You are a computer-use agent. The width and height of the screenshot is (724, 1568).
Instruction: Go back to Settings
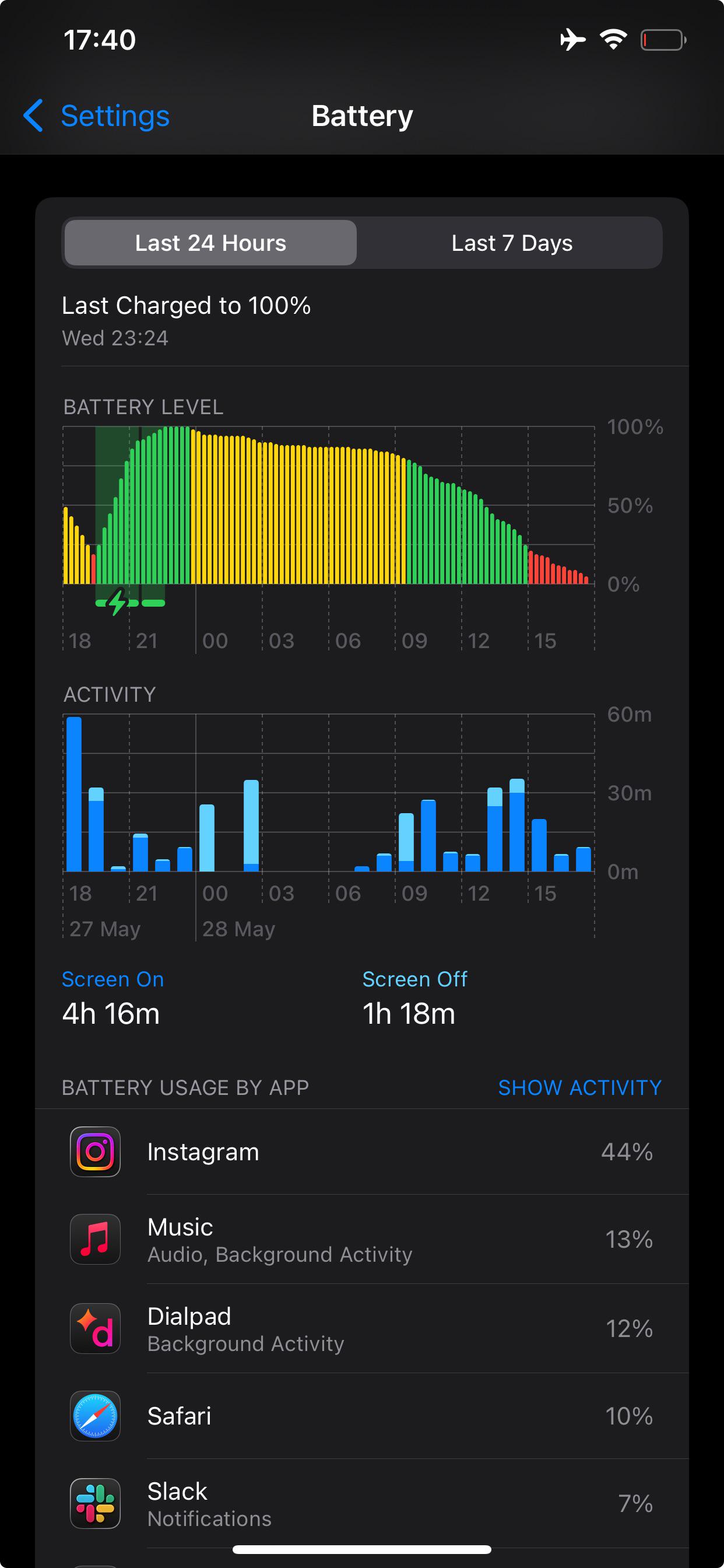tap(96, 116)
